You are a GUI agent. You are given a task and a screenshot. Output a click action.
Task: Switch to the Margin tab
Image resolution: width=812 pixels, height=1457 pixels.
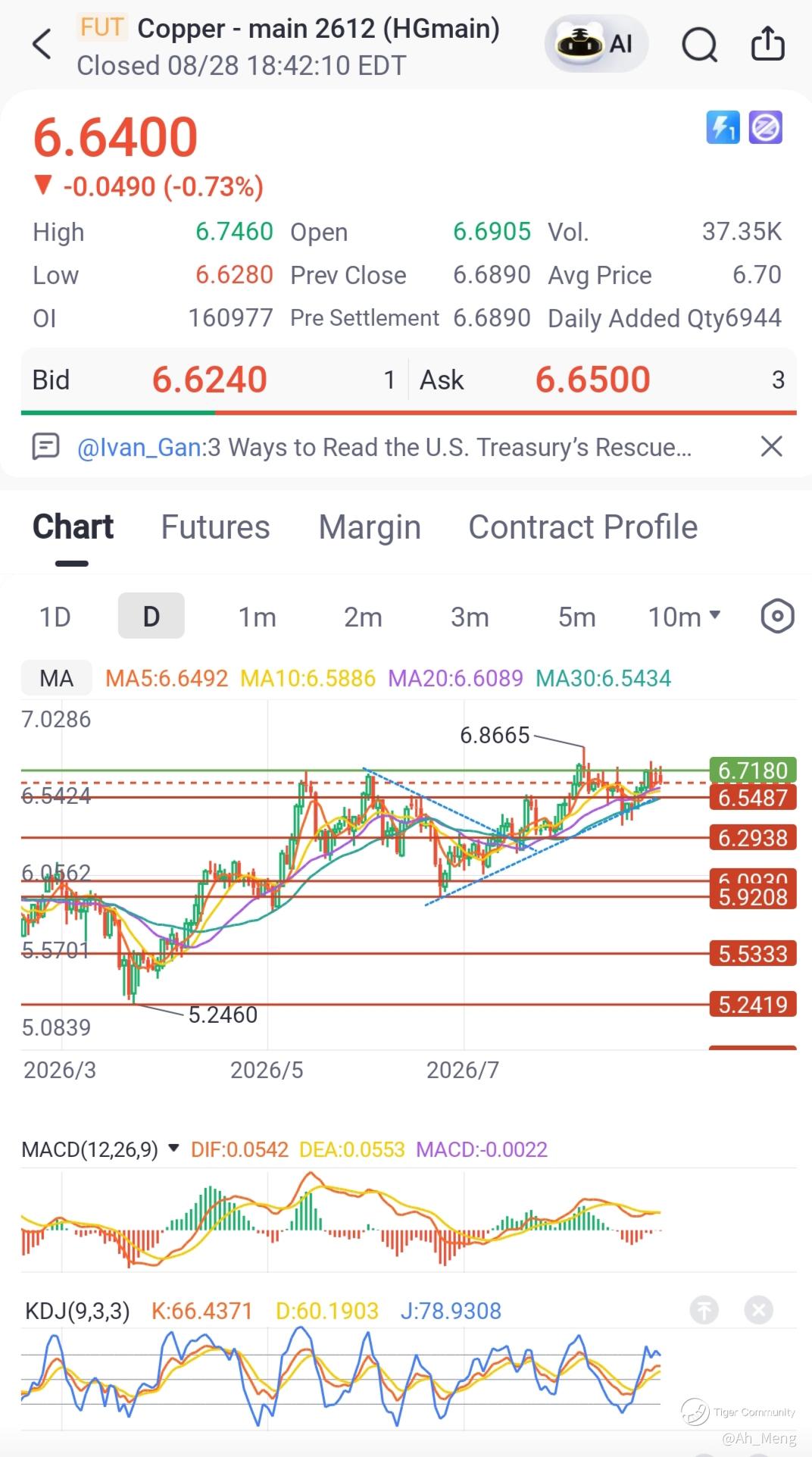pos(370,527)
